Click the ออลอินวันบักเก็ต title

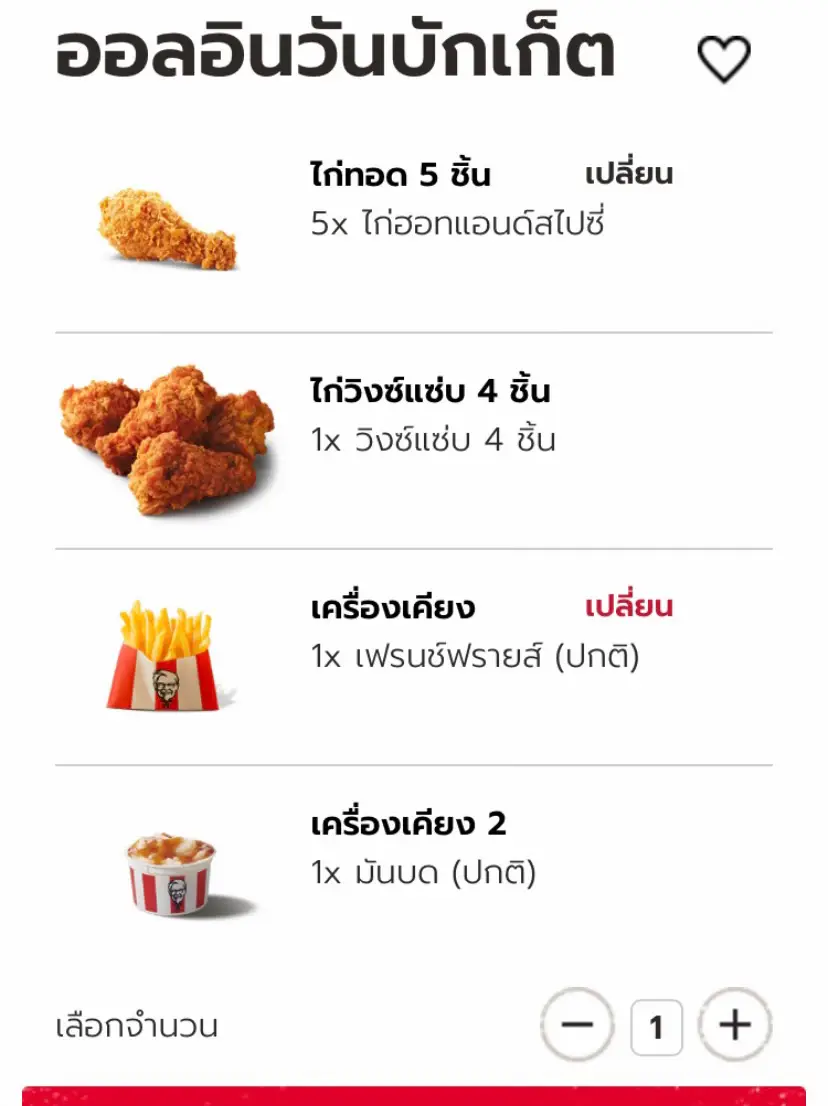pyautogui.click(x=335, y=50)
